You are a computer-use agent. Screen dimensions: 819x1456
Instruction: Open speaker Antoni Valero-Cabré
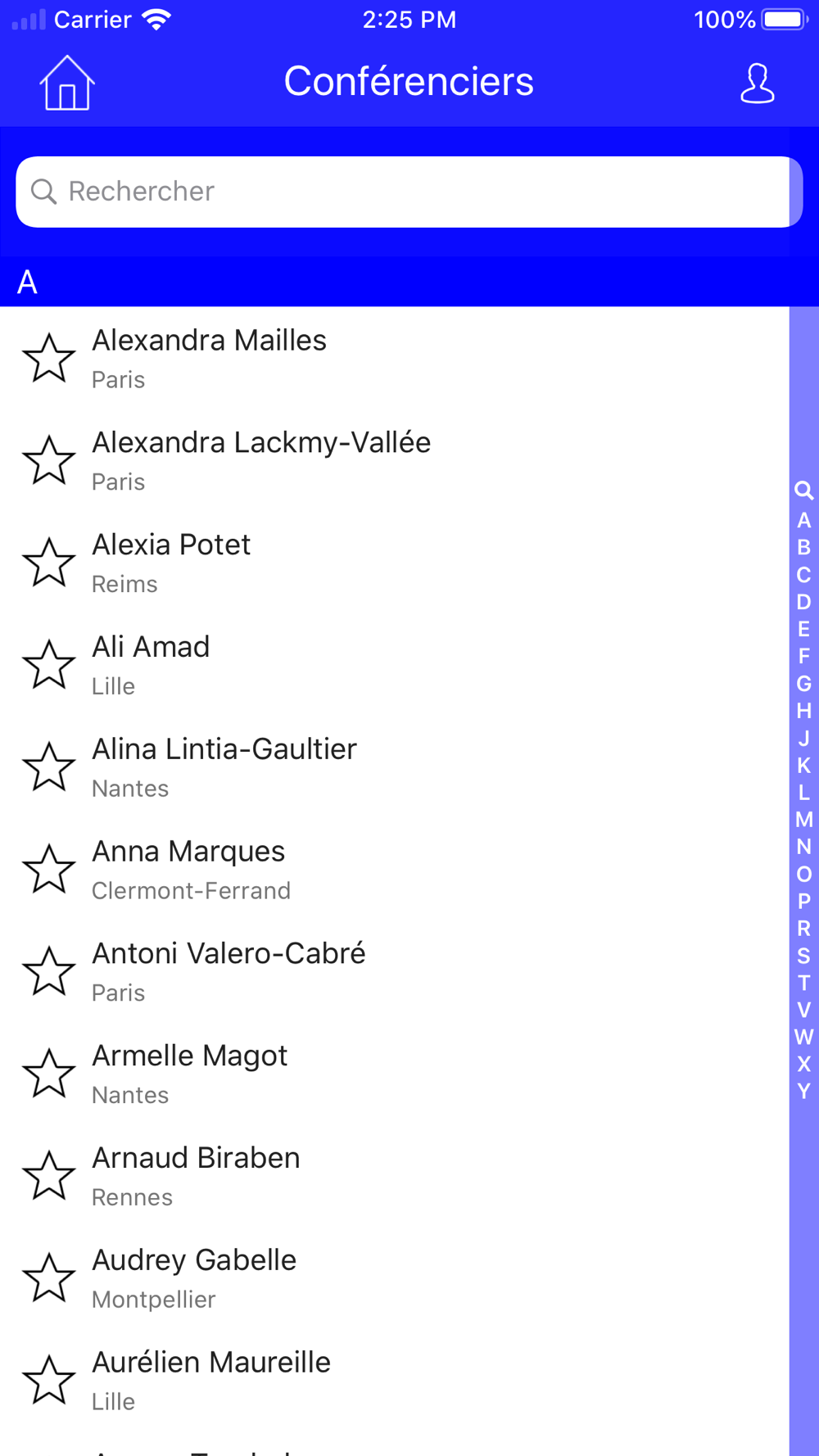point(395,971)
